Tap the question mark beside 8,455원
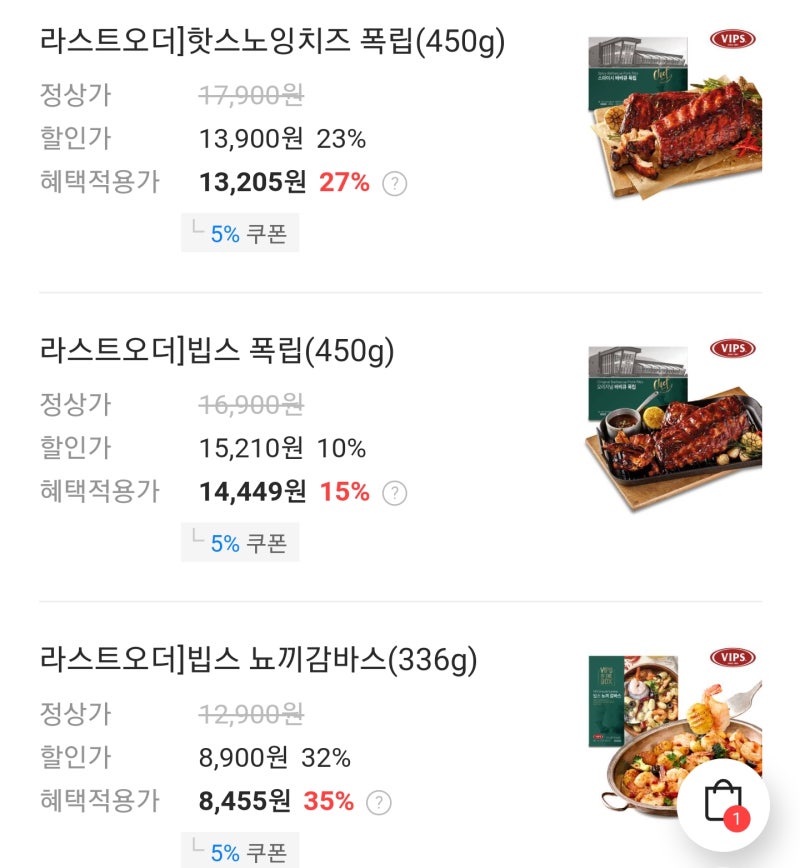This screenshot has height=868, width=800. [378, 803]
